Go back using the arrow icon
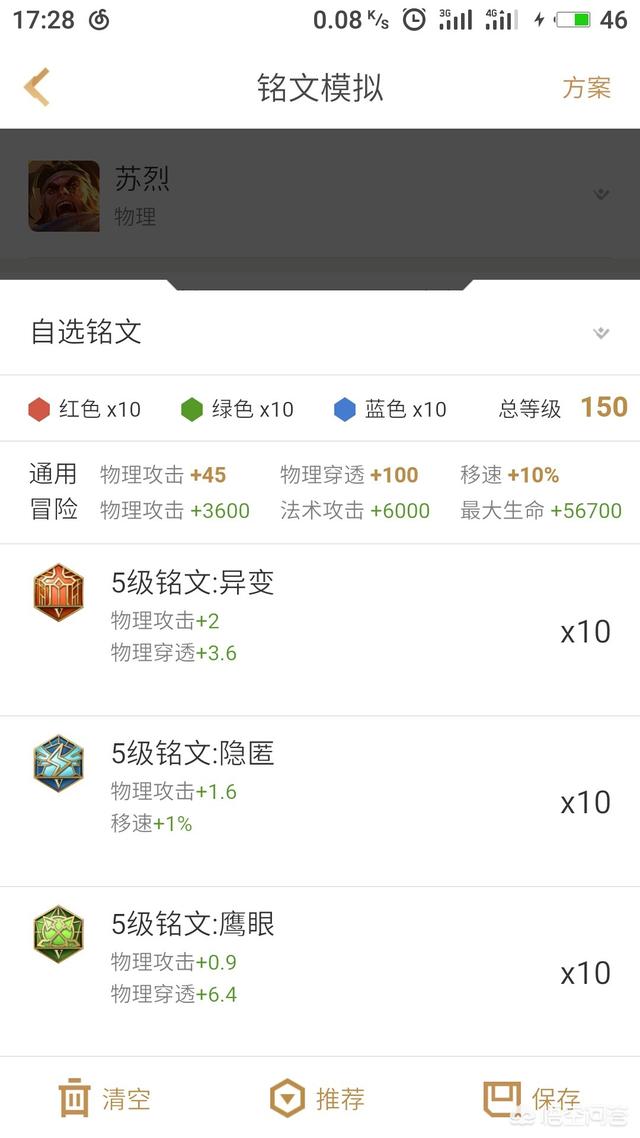This screenshot has height=1138, width=640. click(x=36, y=87)
